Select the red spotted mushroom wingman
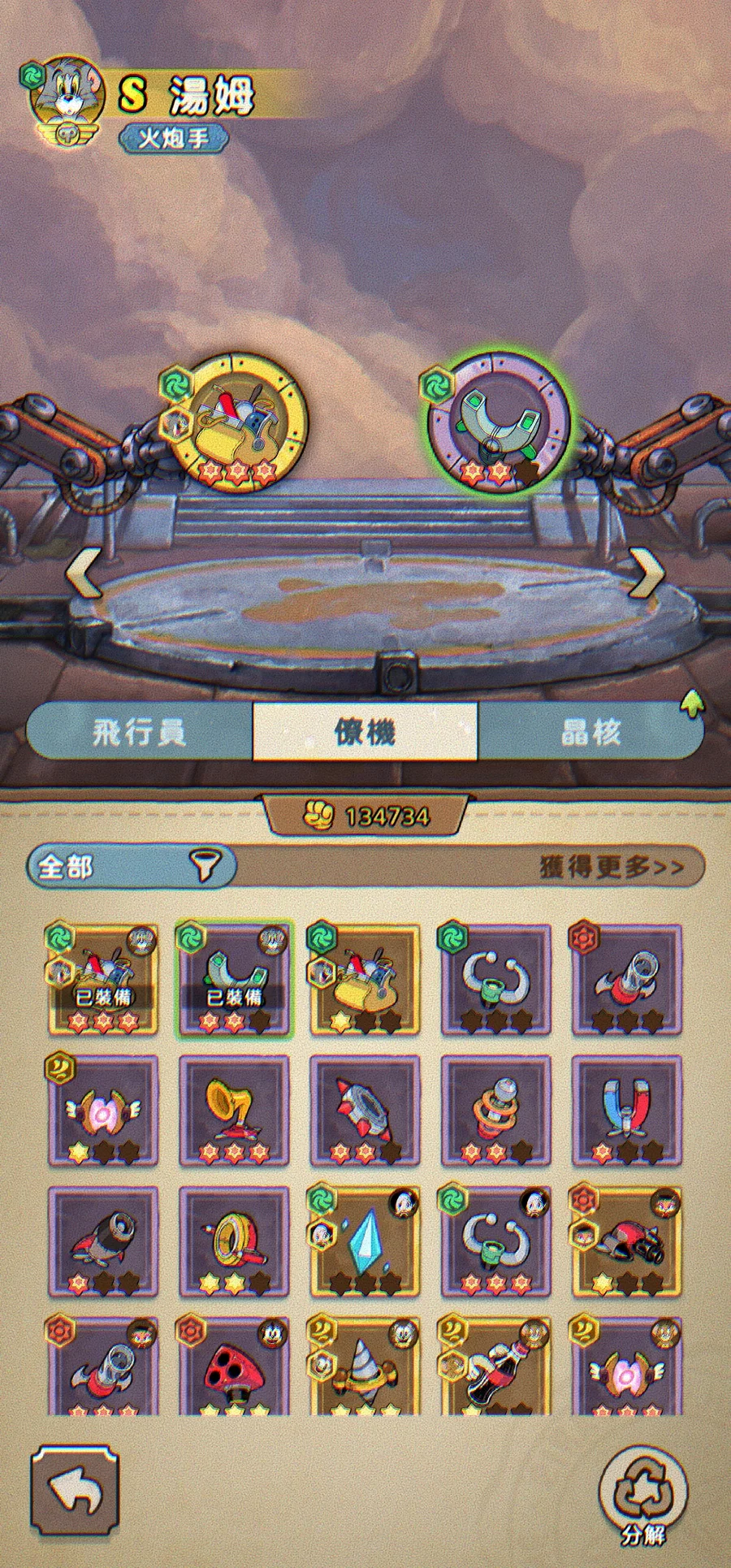 (234, 1369)
